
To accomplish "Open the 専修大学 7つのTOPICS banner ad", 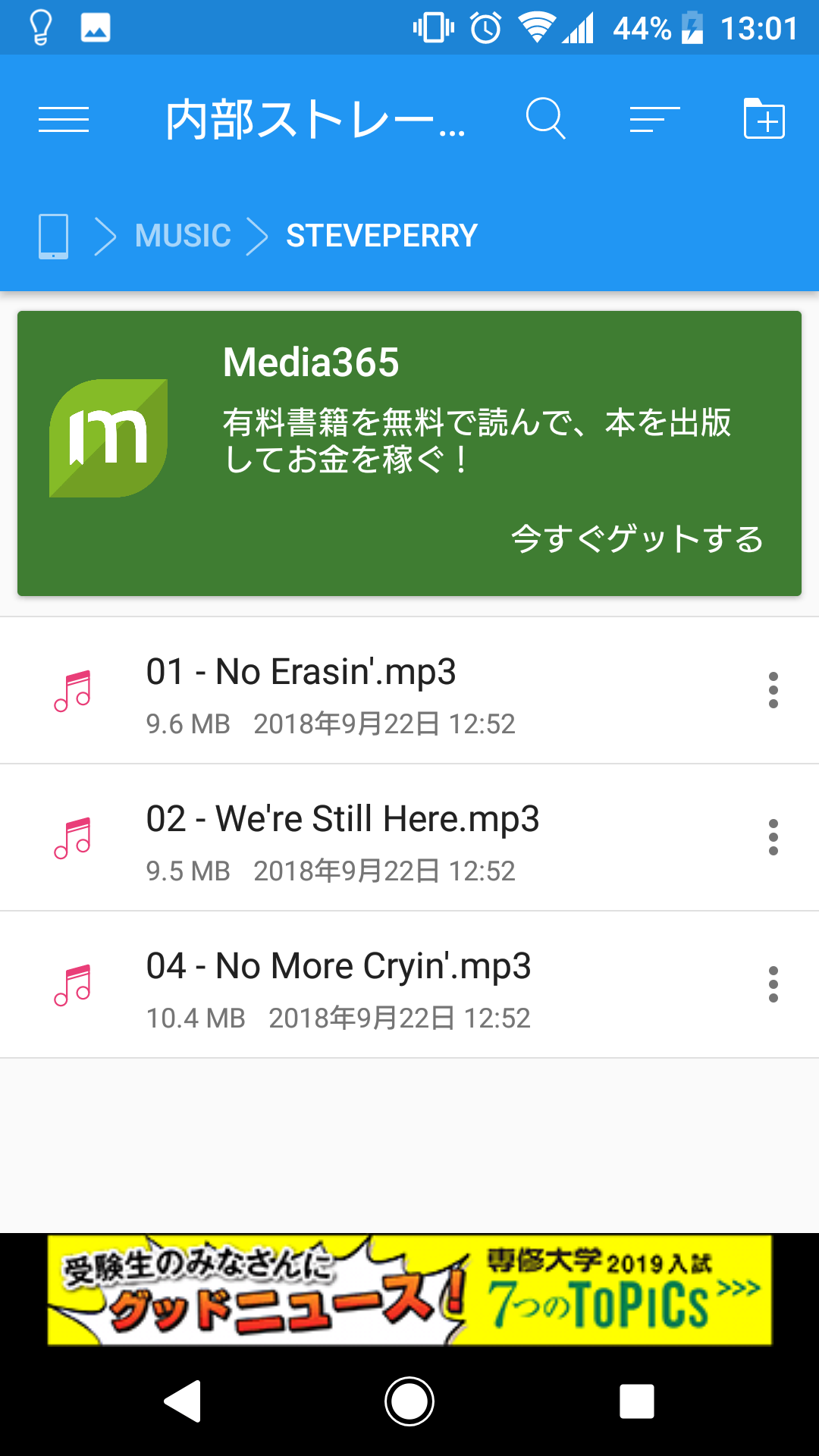I will (x=409, y=1290).
